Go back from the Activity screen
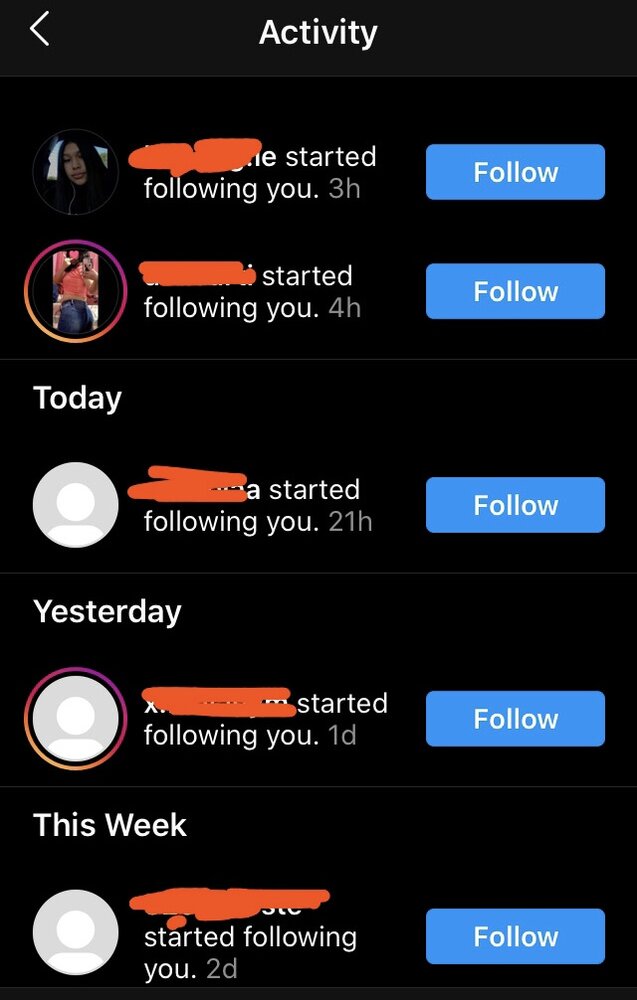The image size is (637, 1000). point(40,30)
